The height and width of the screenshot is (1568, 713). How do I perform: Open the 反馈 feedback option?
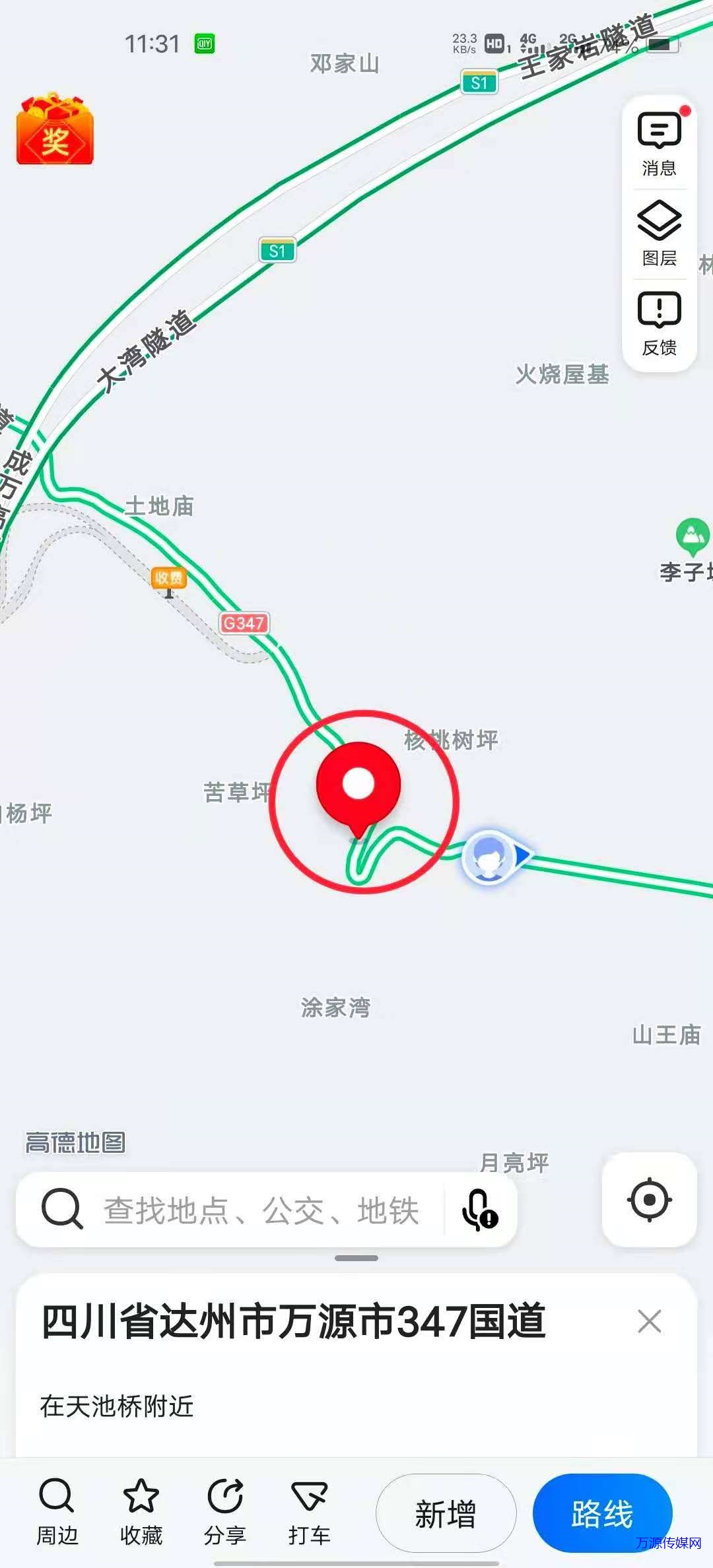(659, 323)
